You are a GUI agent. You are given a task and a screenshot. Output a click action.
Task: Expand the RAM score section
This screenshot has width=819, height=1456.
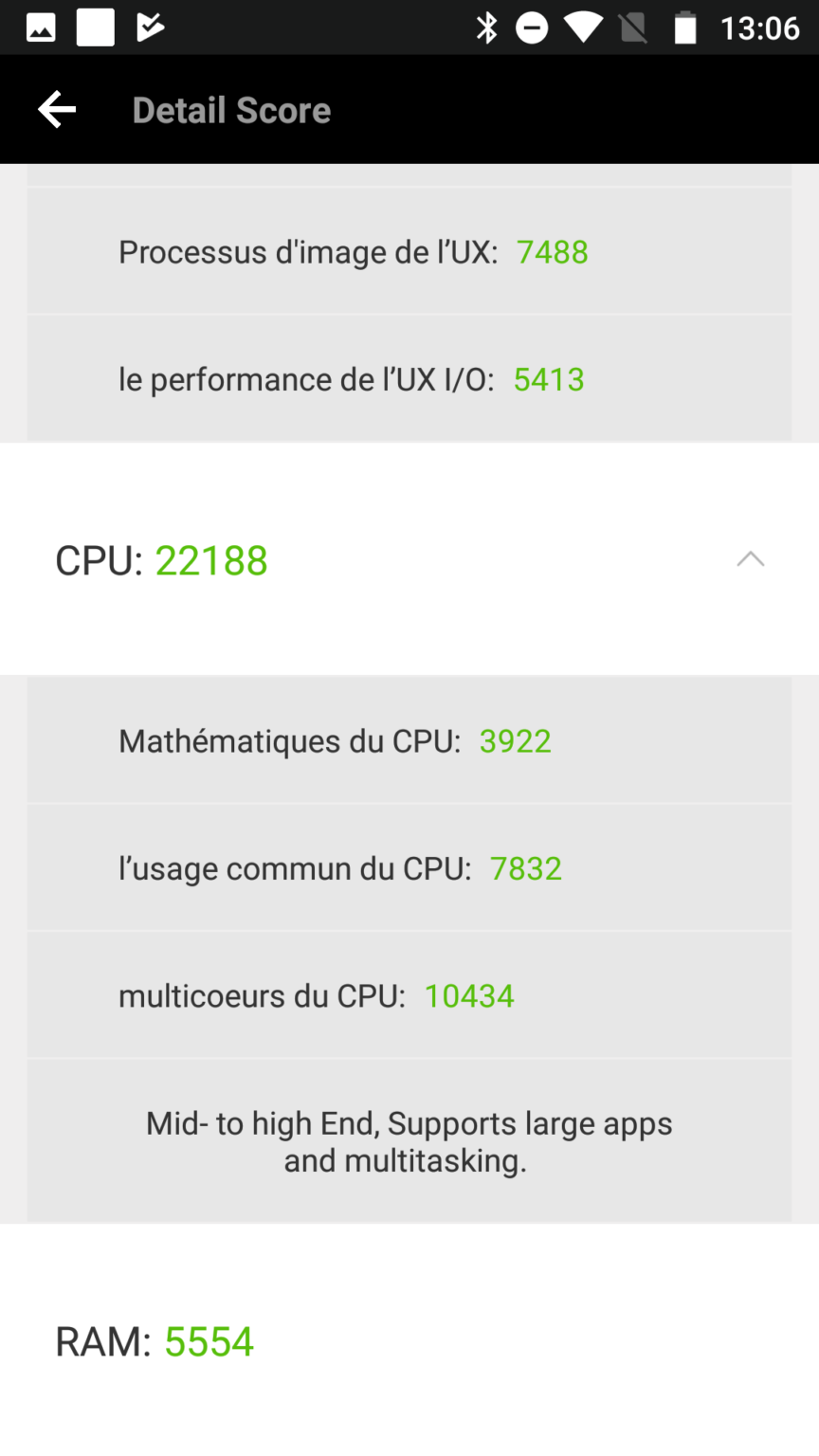408,1340
